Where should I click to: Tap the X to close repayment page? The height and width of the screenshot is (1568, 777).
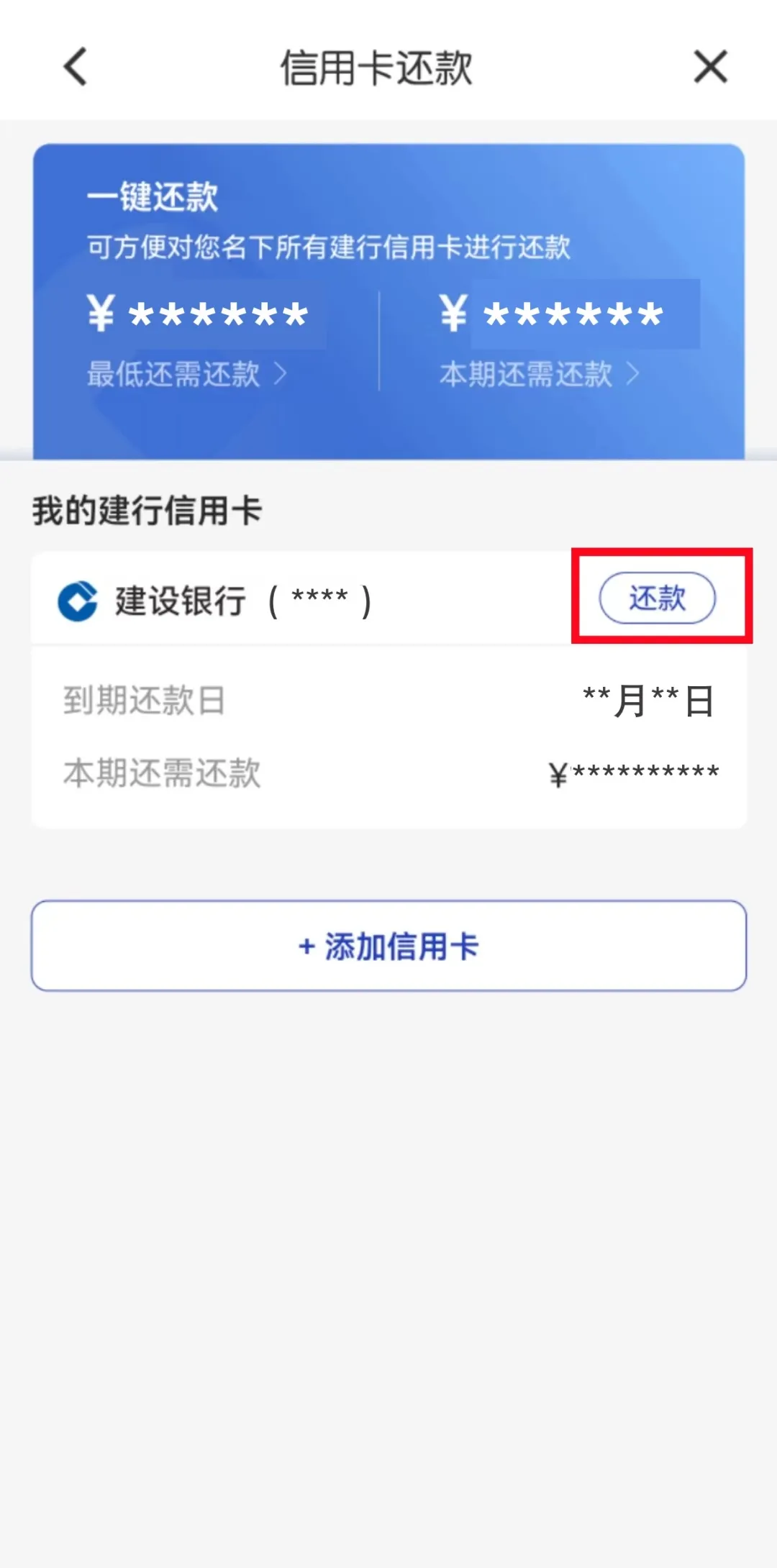709,66
